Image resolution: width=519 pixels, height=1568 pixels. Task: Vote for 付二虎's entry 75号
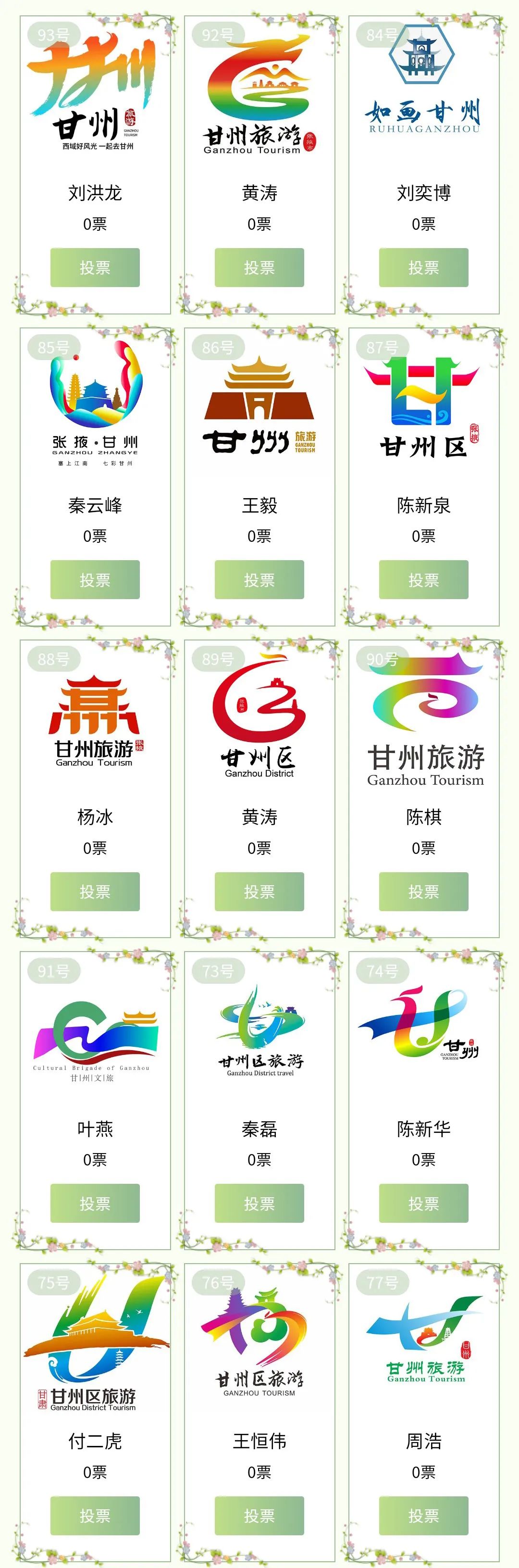(x=95, y=1515)
